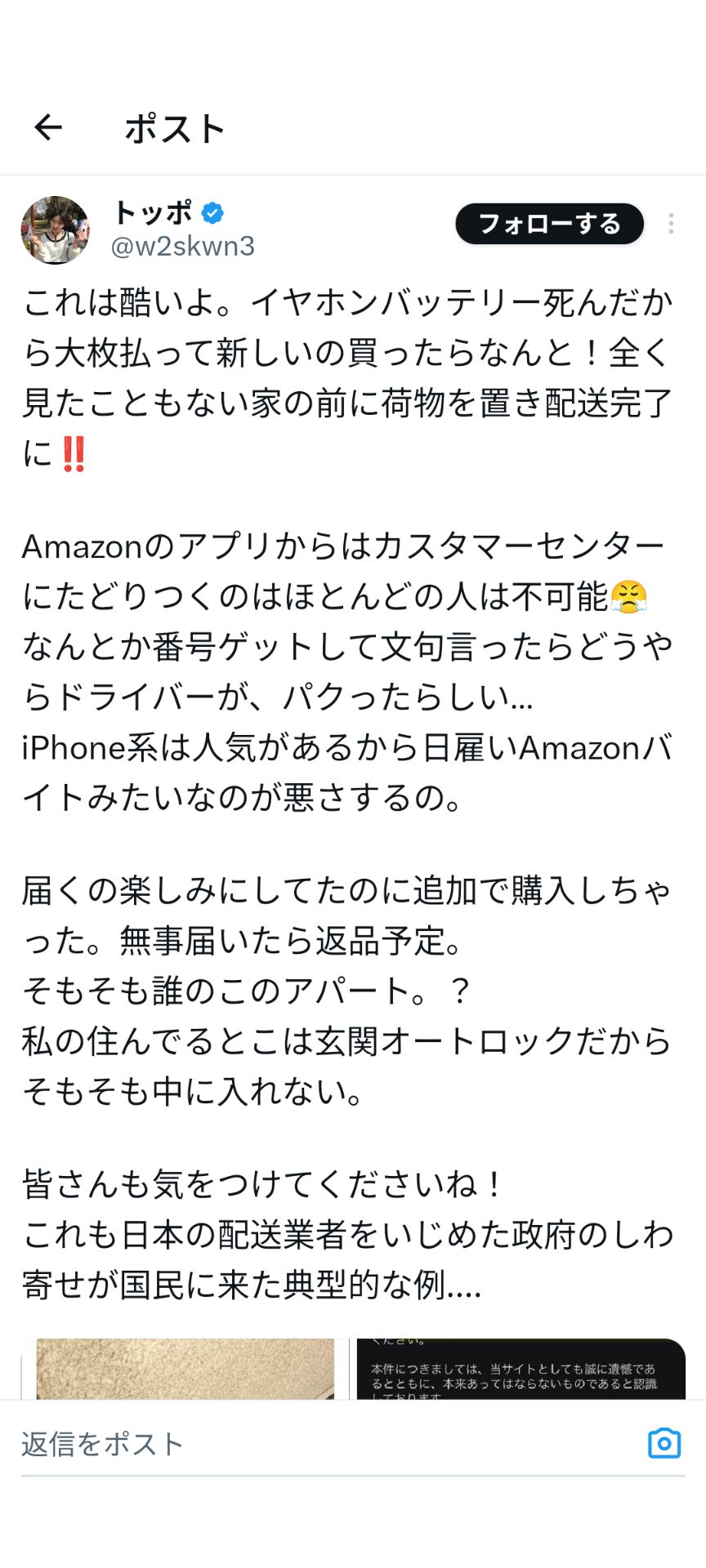Open the left attached photo
Image resolution: width=706 pixels, height=1568 pixels.
point(185,1369)
